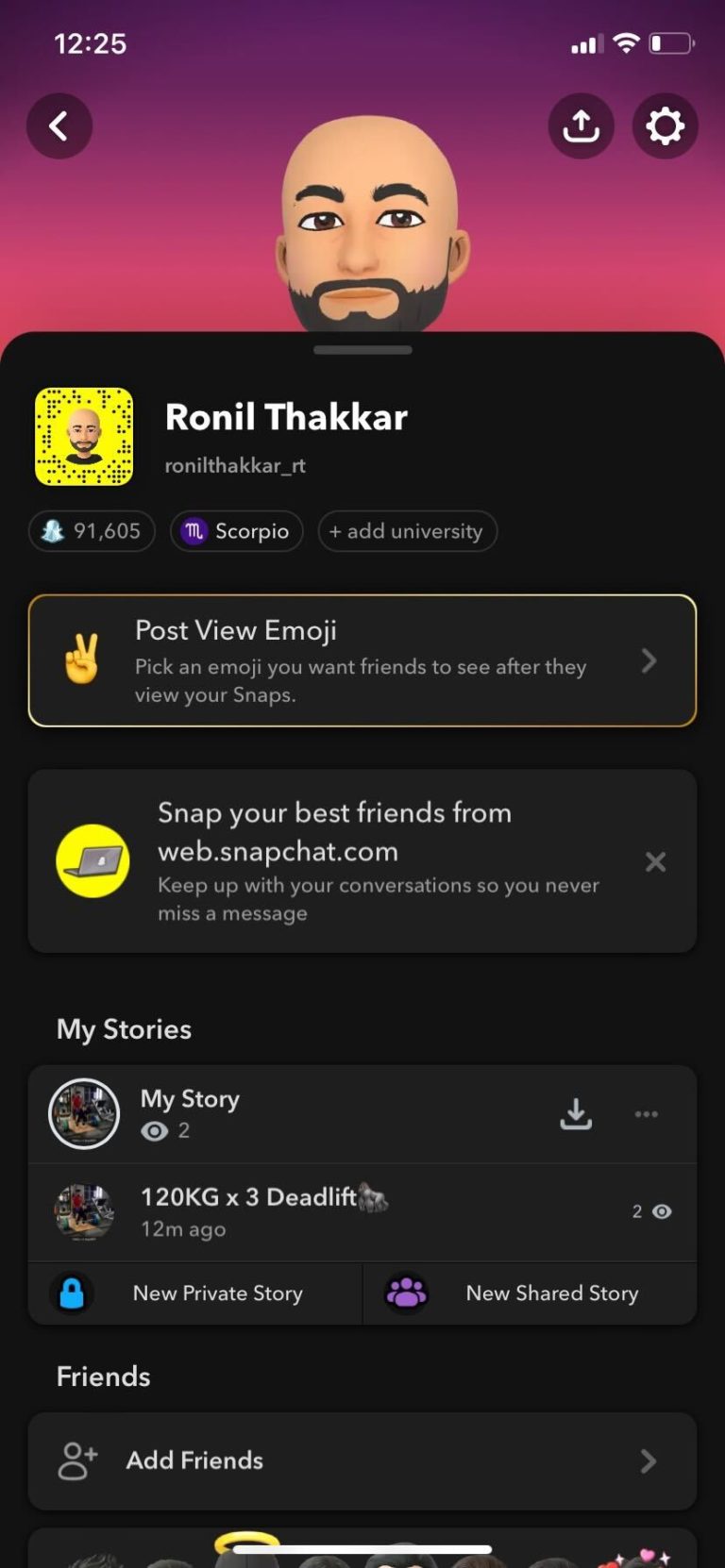
Task: Tap the eye icon showing 2 views
Action: tap(153, 1131)
